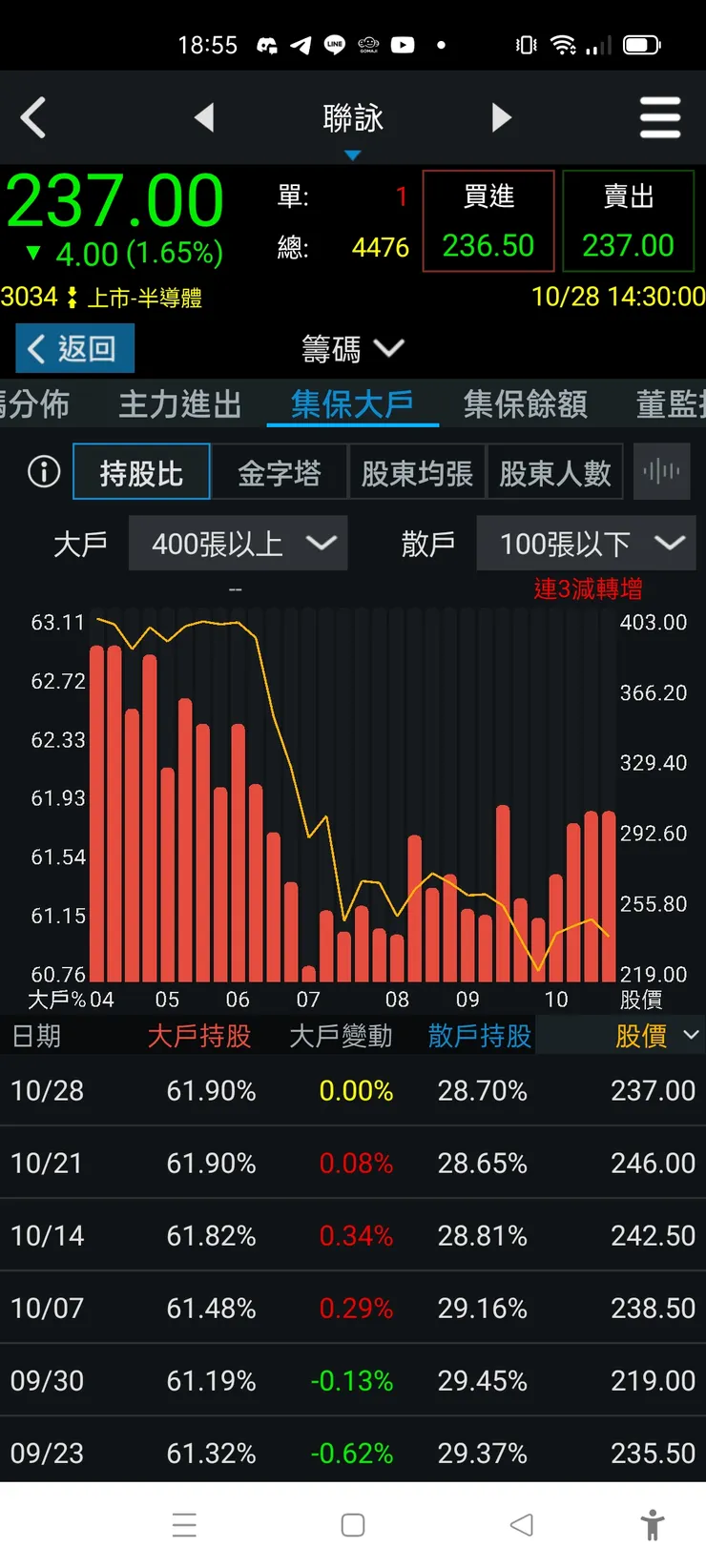The height and width of the screenshot is (1568, 706).
Task: Select the 10/28 data row
Action: click(x=353, y=1090)
